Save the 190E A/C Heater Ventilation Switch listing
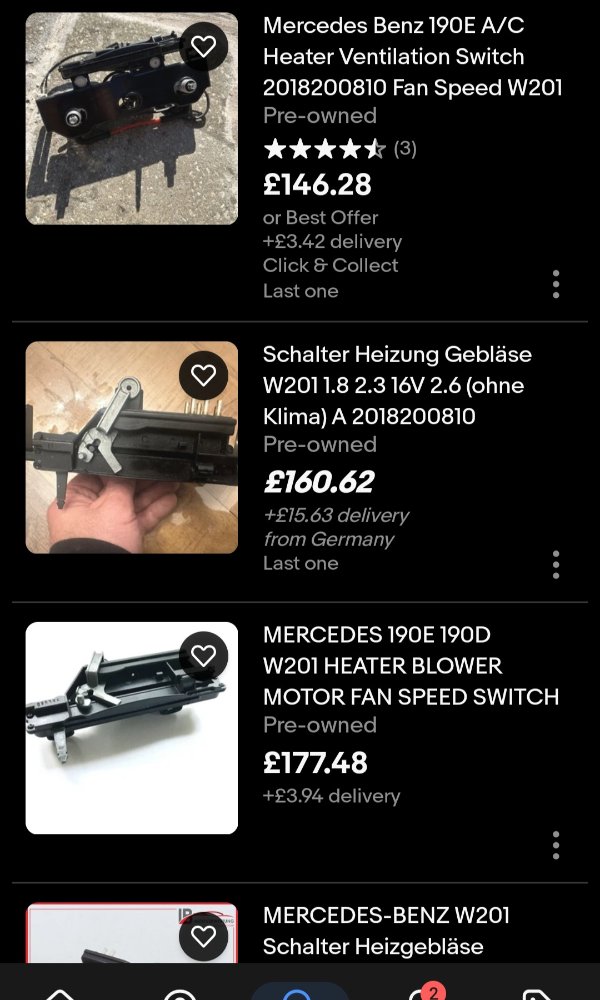 click(204, 46)
